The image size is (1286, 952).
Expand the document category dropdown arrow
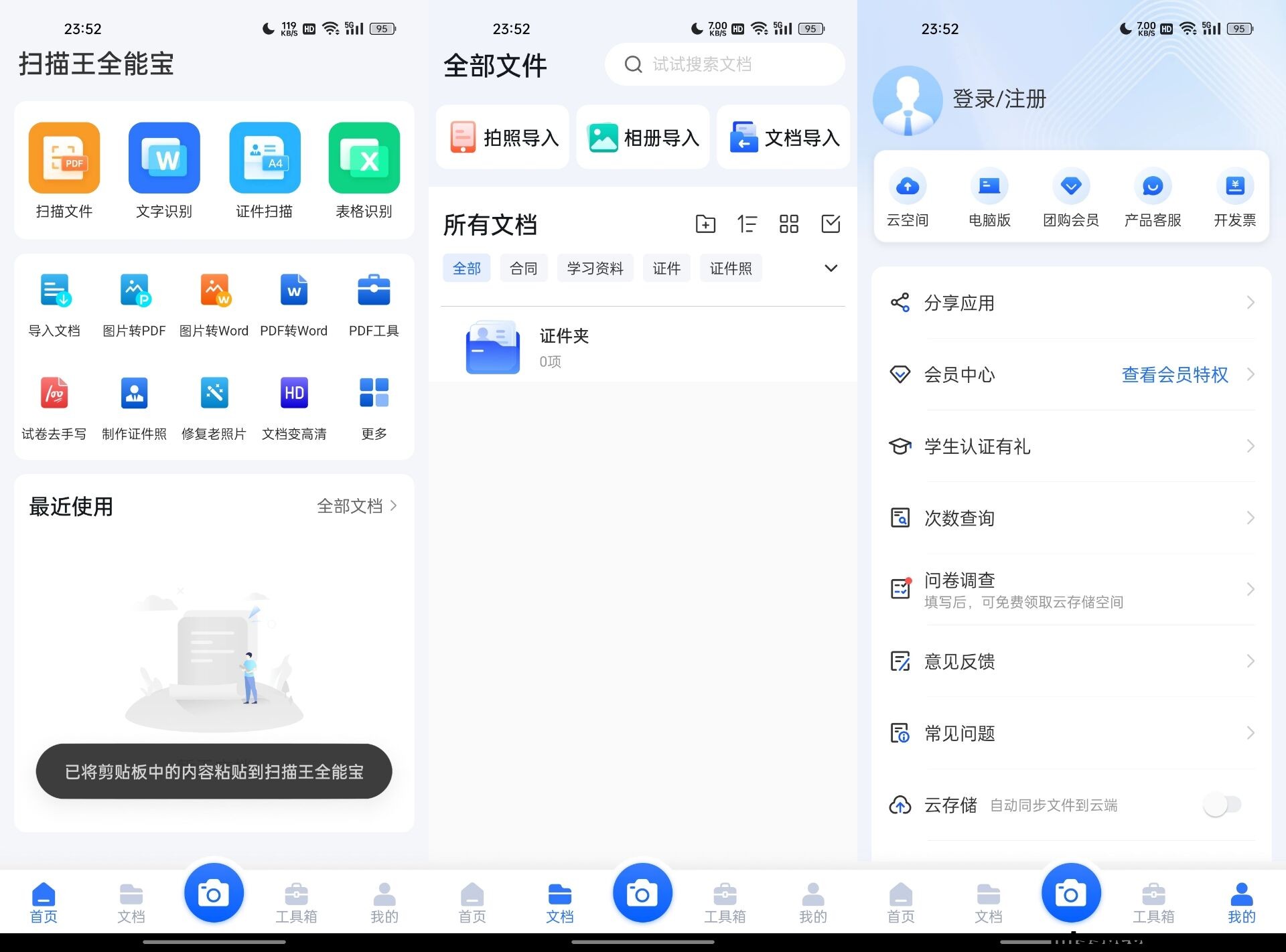pyautogui.click(x=831, y=268)
